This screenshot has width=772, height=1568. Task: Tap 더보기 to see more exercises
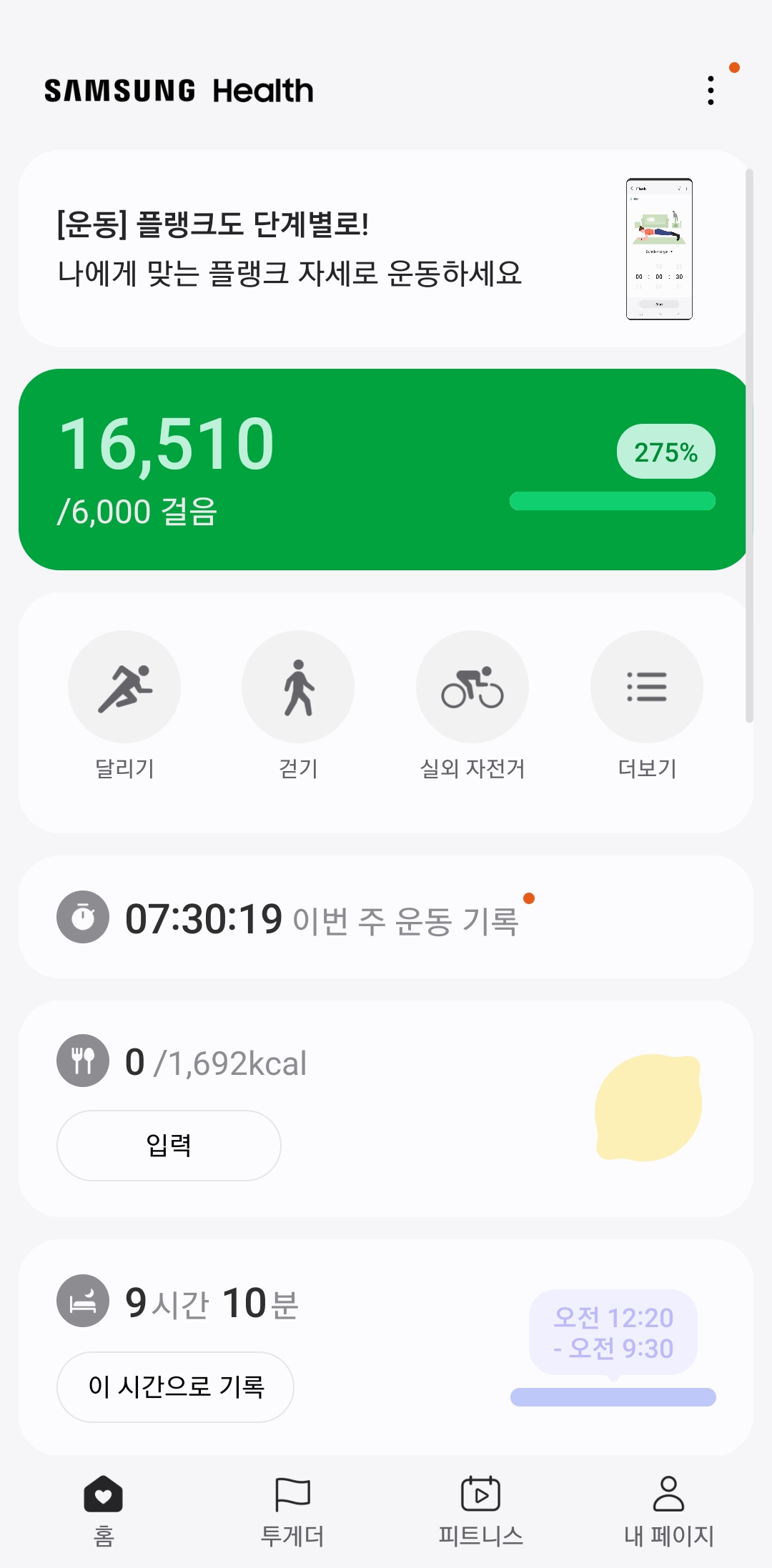[x=647, y=687]
